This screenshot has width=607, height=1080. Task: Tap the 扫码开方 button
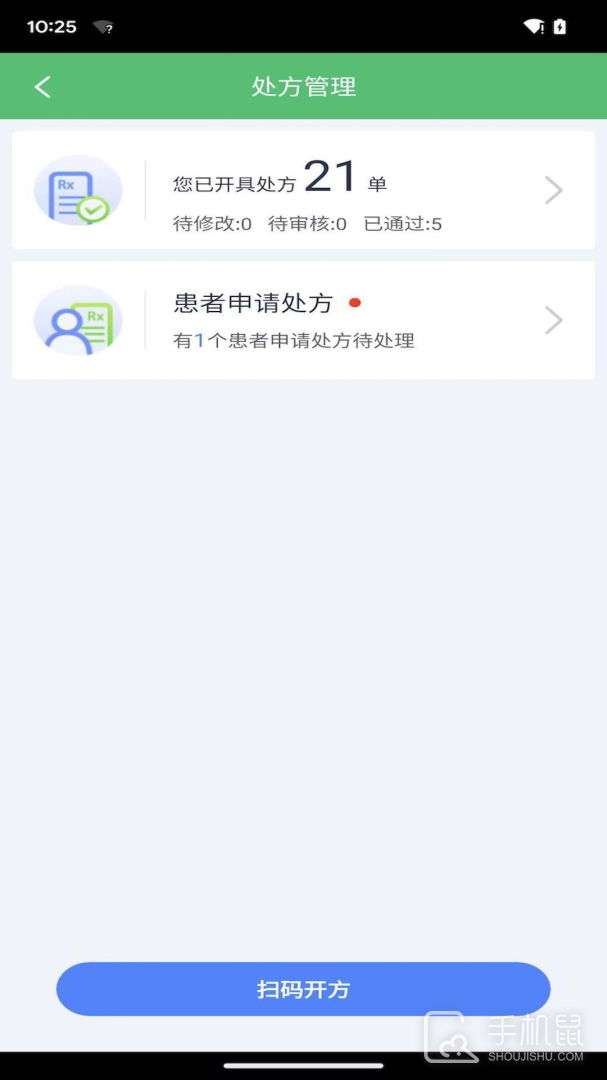pos(303,990)
